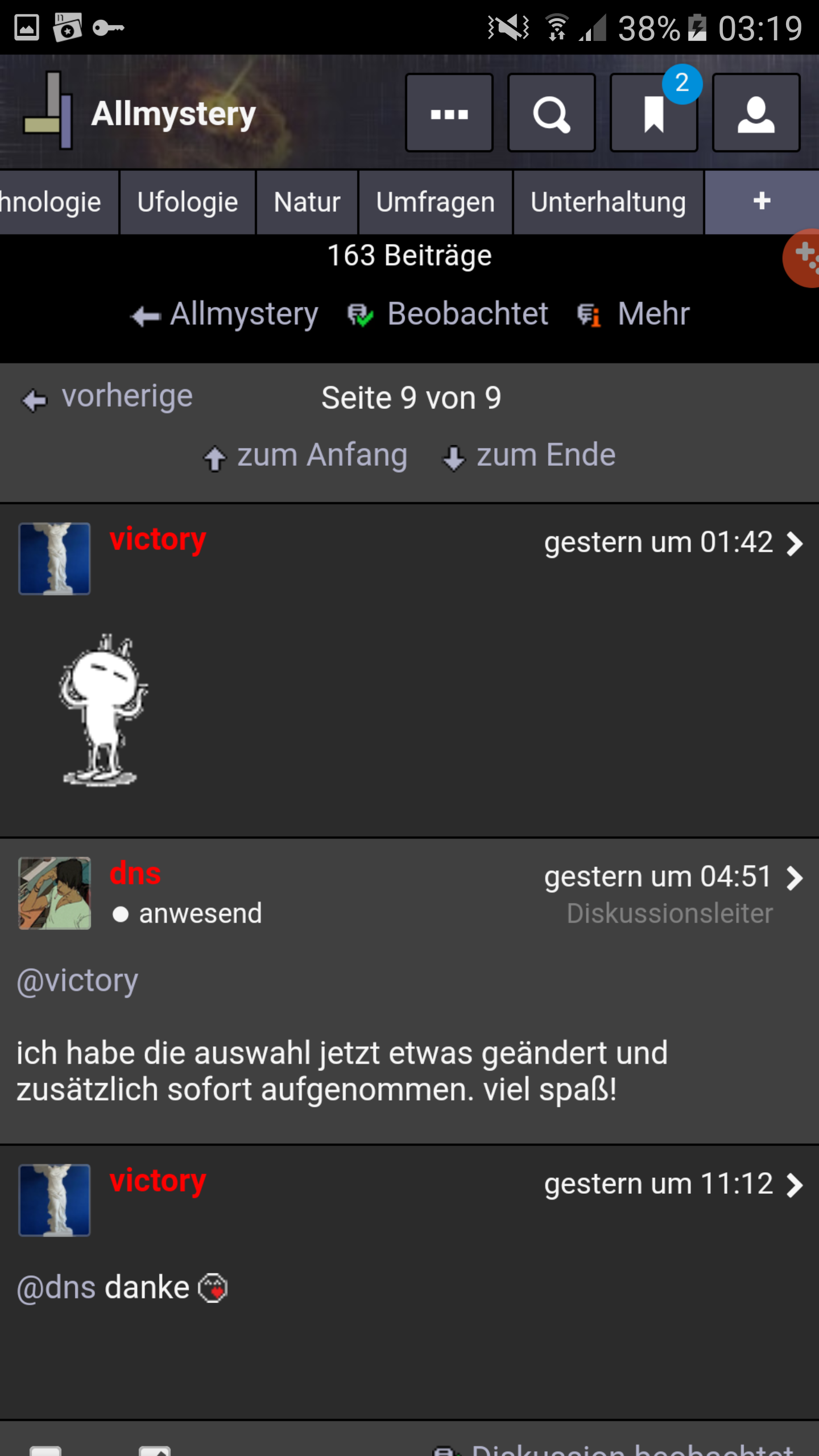Select the Unterhaltung category

coord(609,202)
